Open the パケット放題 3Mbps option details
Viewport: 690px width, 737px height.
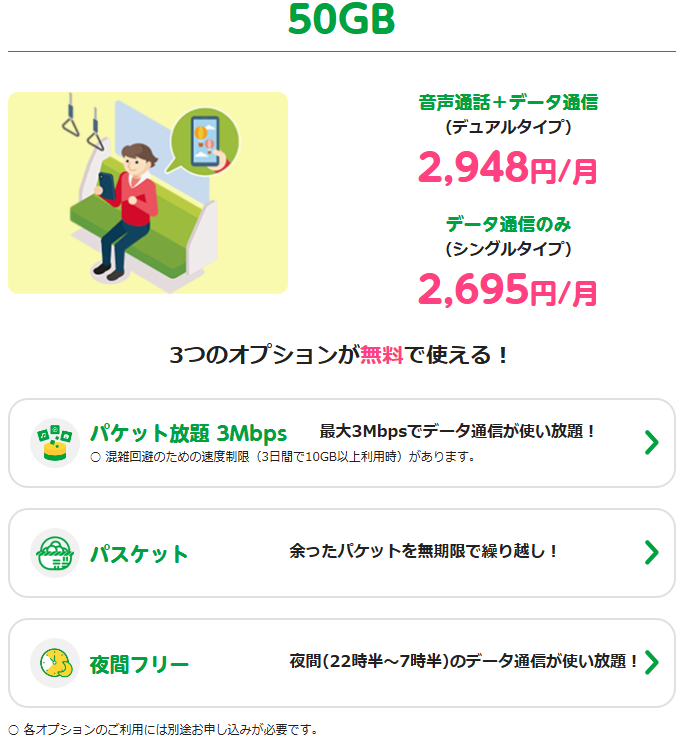coord(342,443)
